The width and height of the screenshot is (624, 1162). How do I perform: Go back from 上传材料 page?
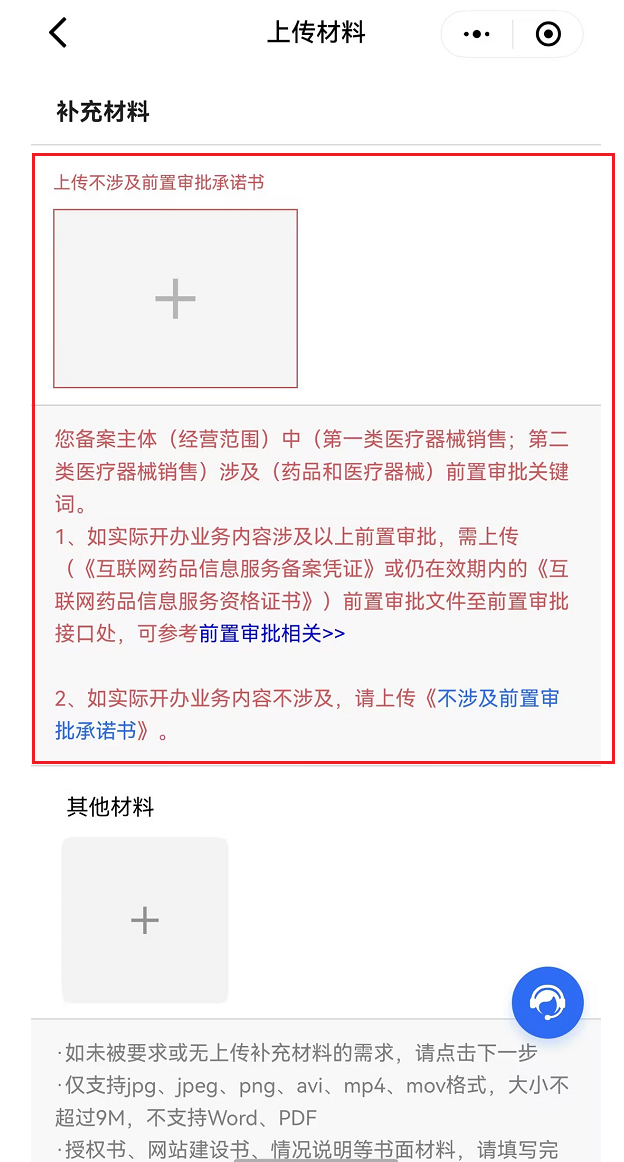point(58,33)
